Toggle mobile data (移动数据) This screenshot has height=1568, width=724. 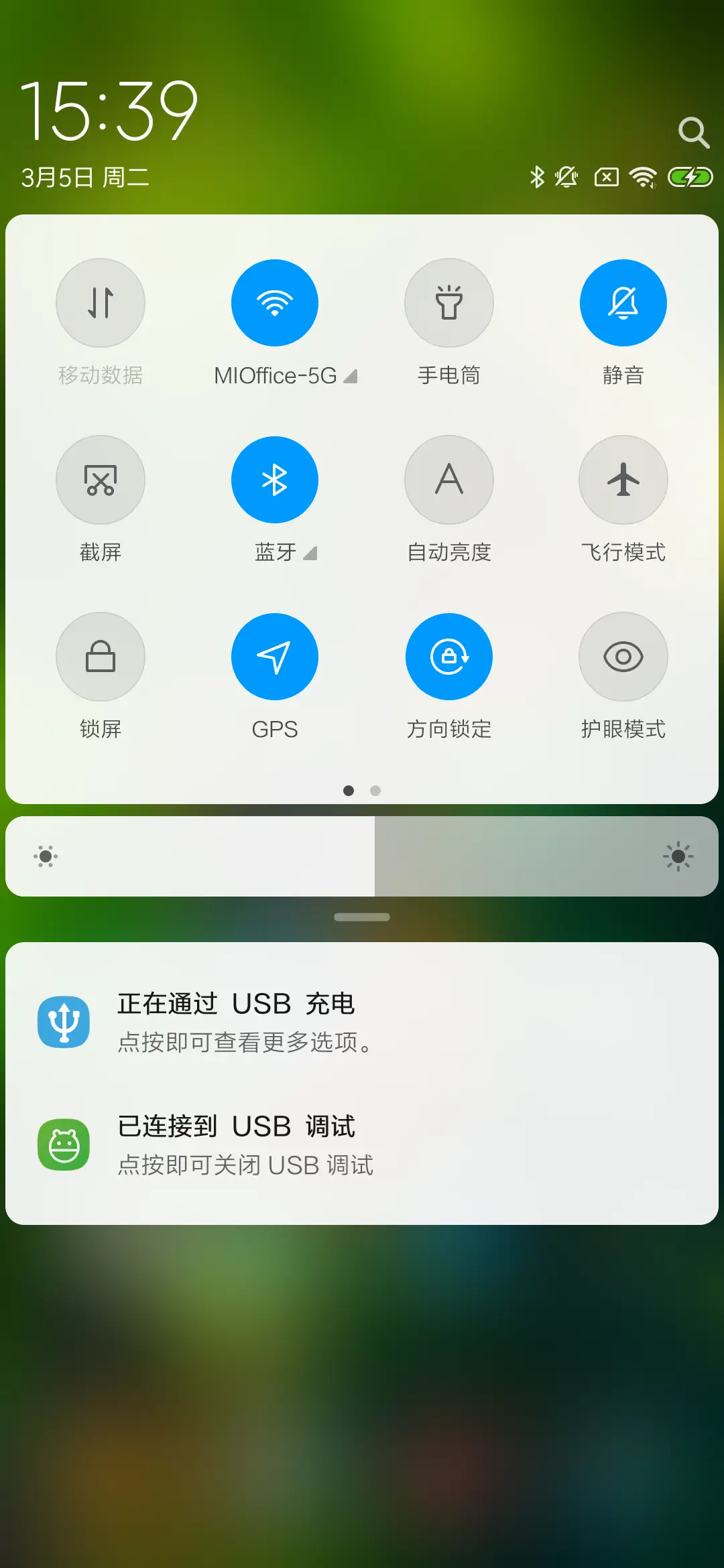point(101,303)
